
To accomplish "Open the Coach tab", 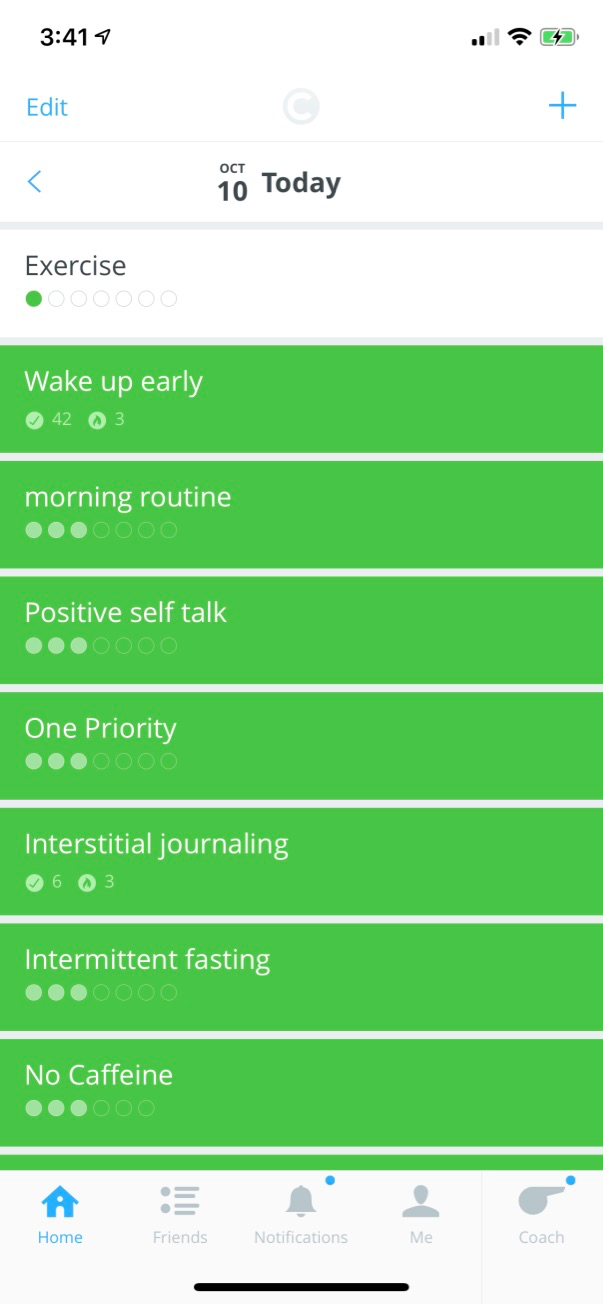I will click(541, 1215).
